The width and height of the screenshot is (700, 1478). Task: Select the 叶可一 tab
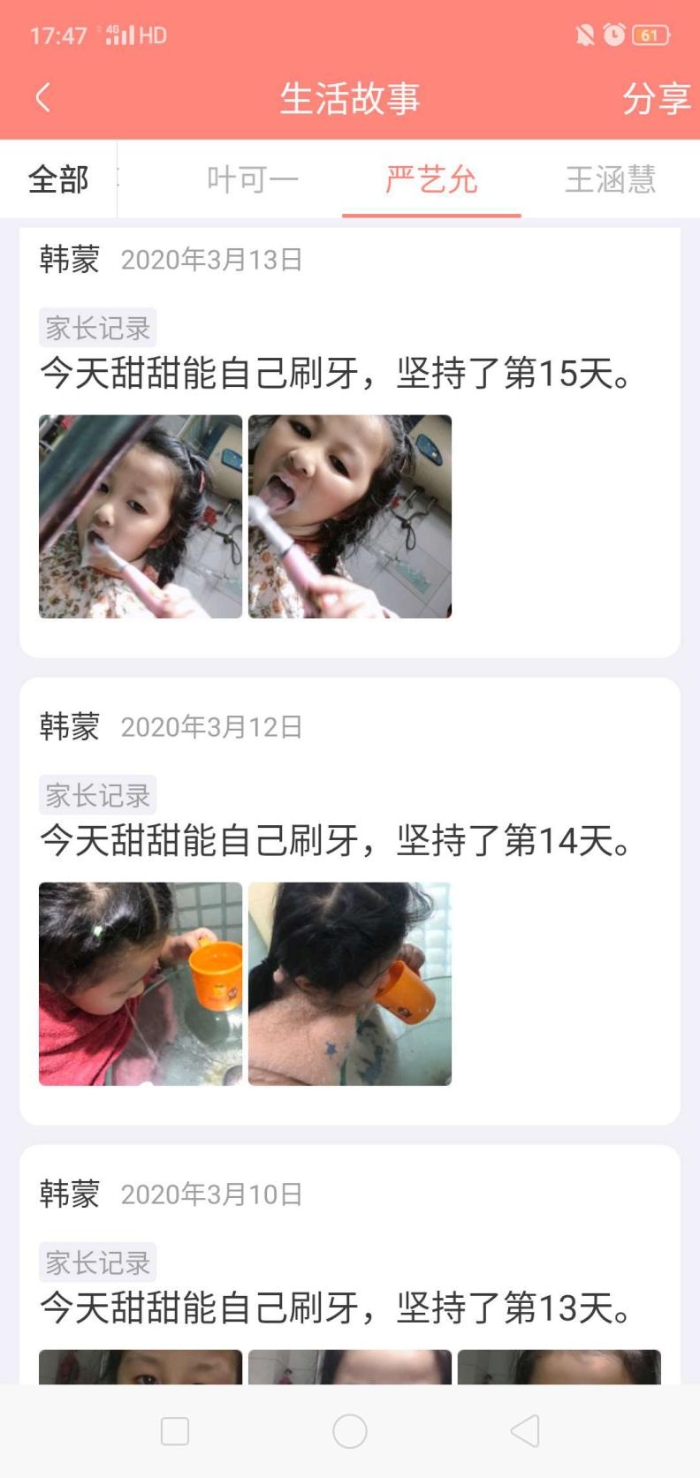point(252,180)
